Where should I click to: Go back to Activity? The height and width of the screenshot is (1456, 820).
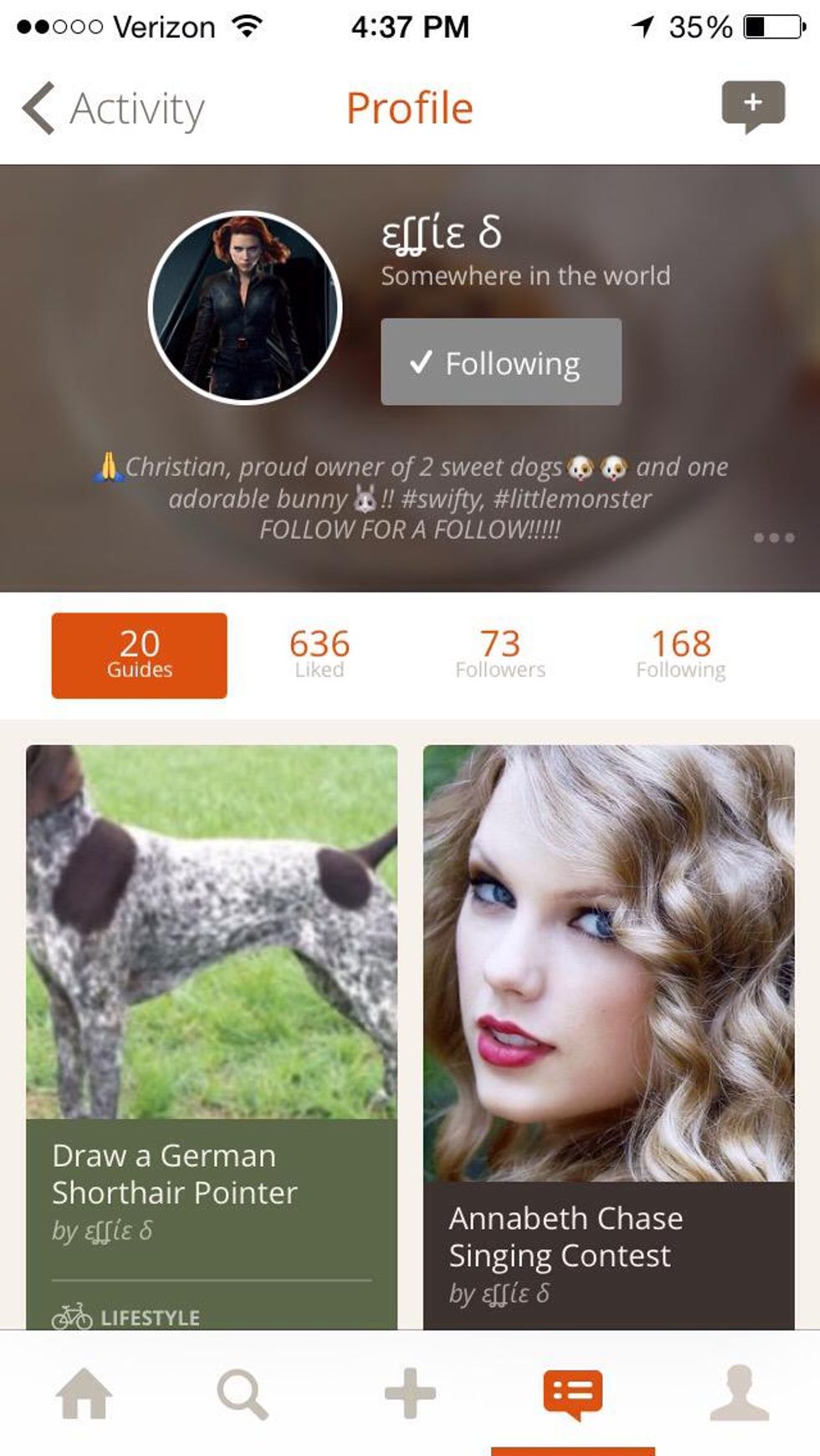[113, 109]
